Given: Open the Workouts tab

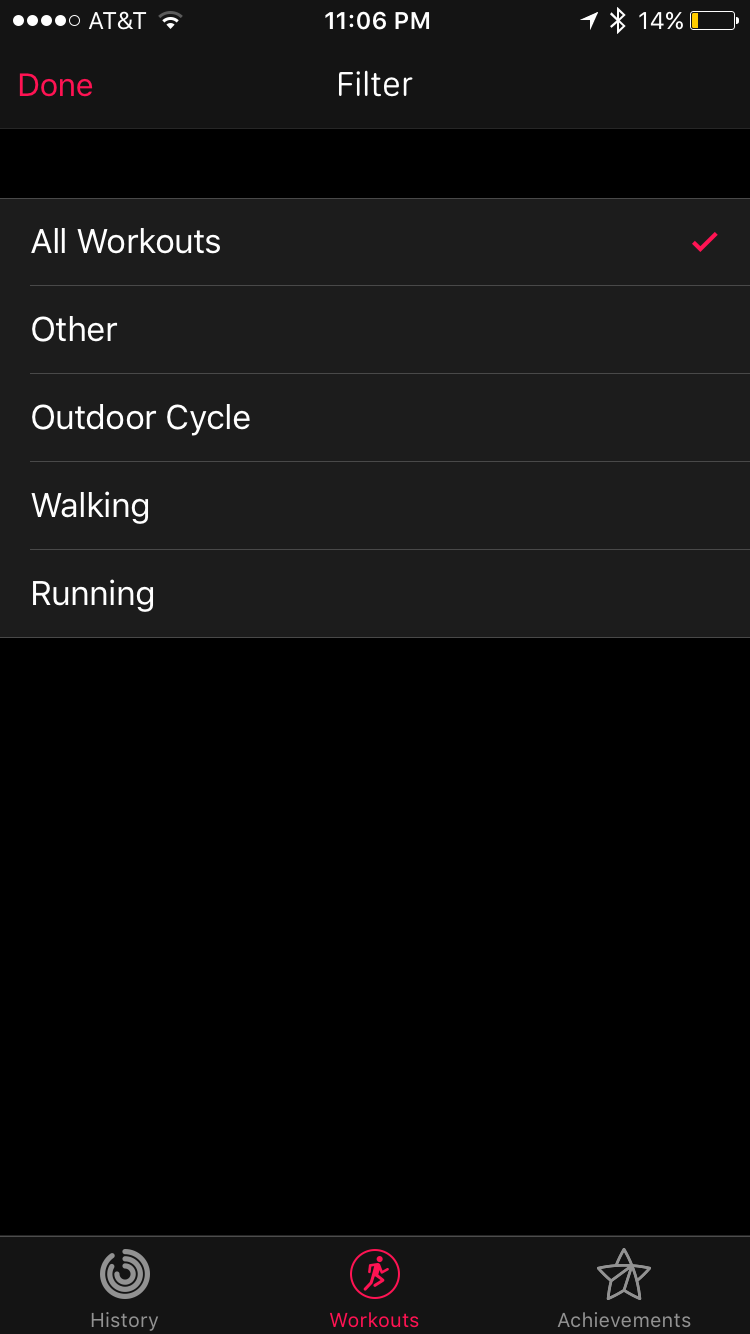Looking at the screenshot, I should click(375, 1288).
